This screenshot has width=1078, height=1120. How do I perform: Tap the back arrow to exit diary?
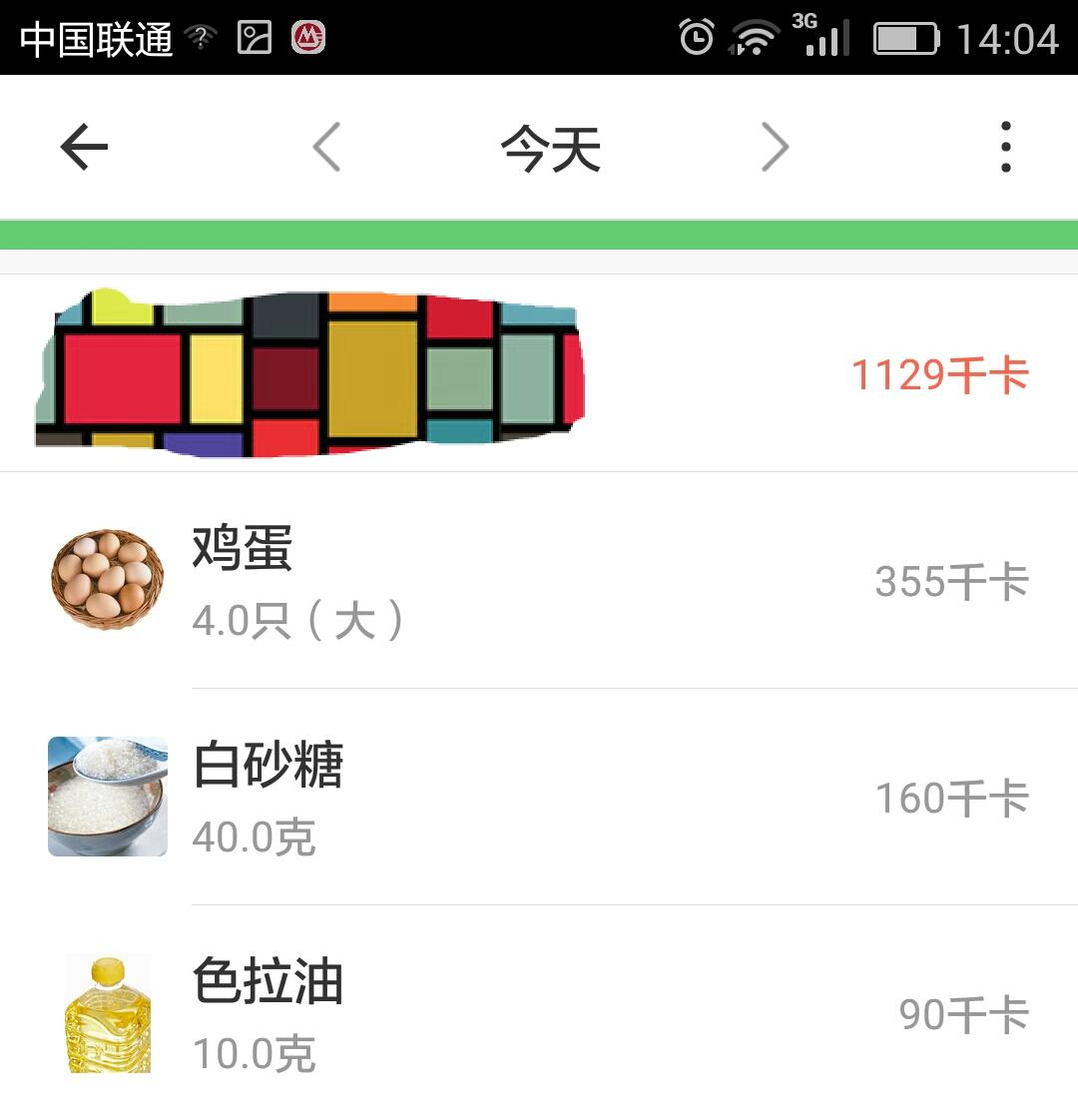pos(84,146)
